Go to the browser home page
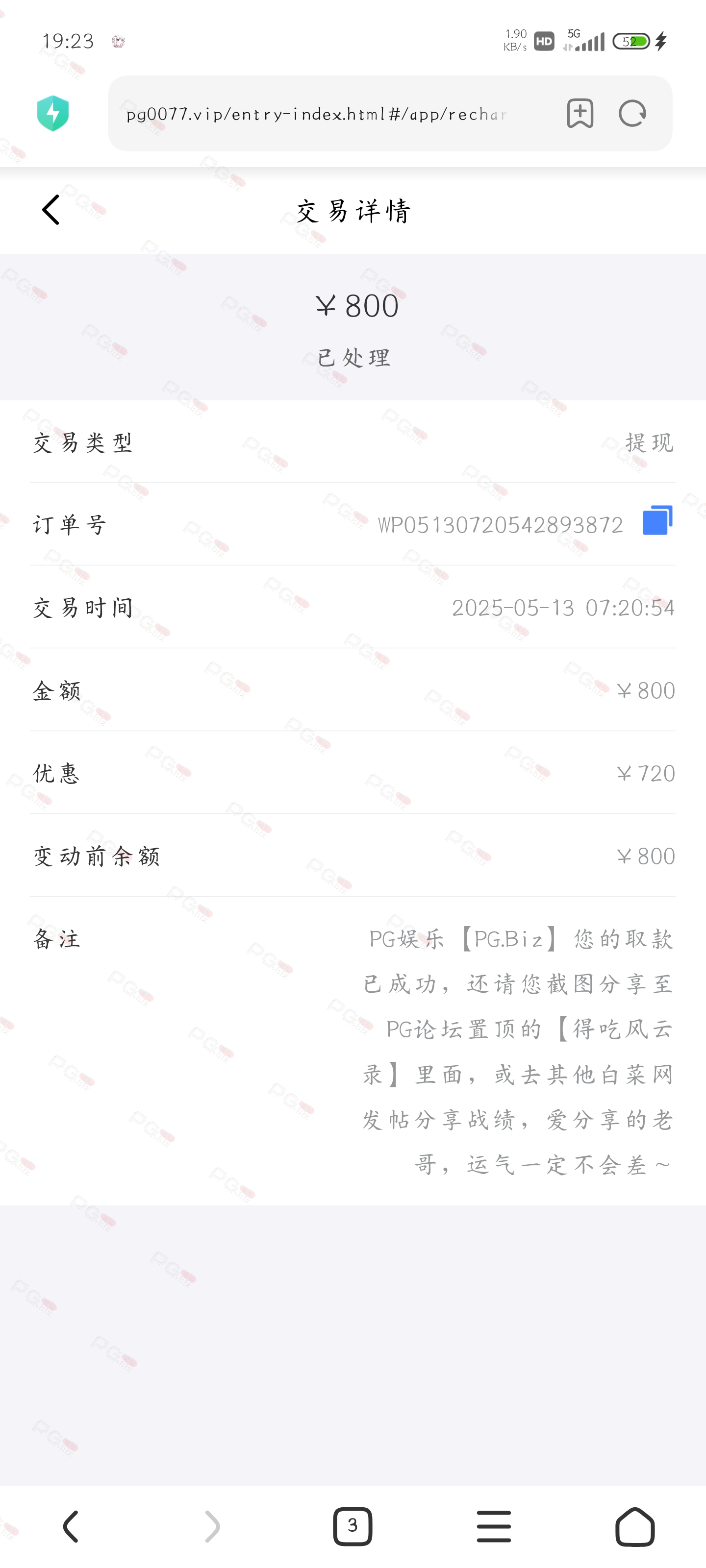This screenshot has width=706, height=1568. pyautogui.click(x=635, y=1526)
